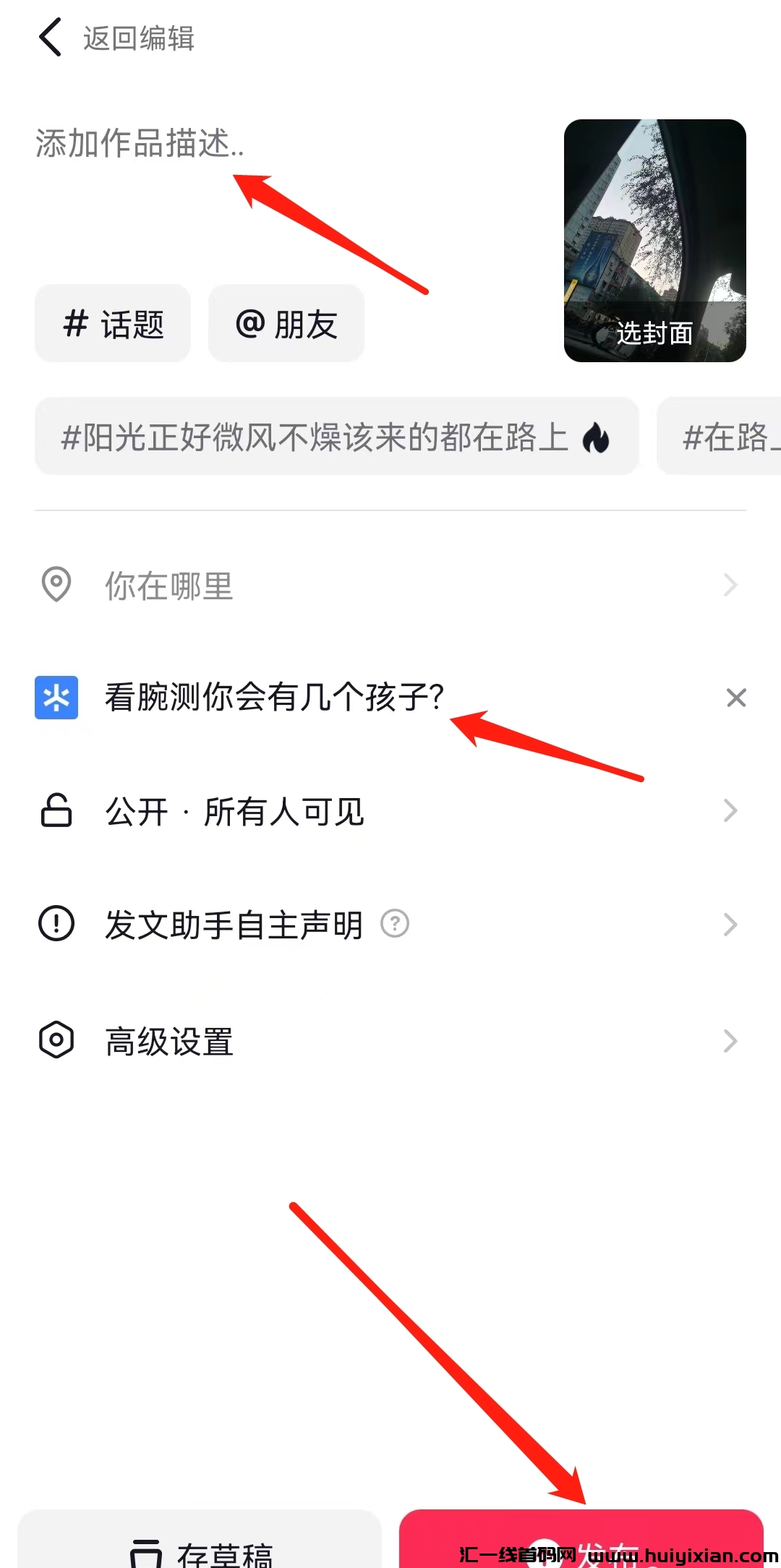
Task: Click the open lock icon beside 公开
Action: click(x=55, y=811)
